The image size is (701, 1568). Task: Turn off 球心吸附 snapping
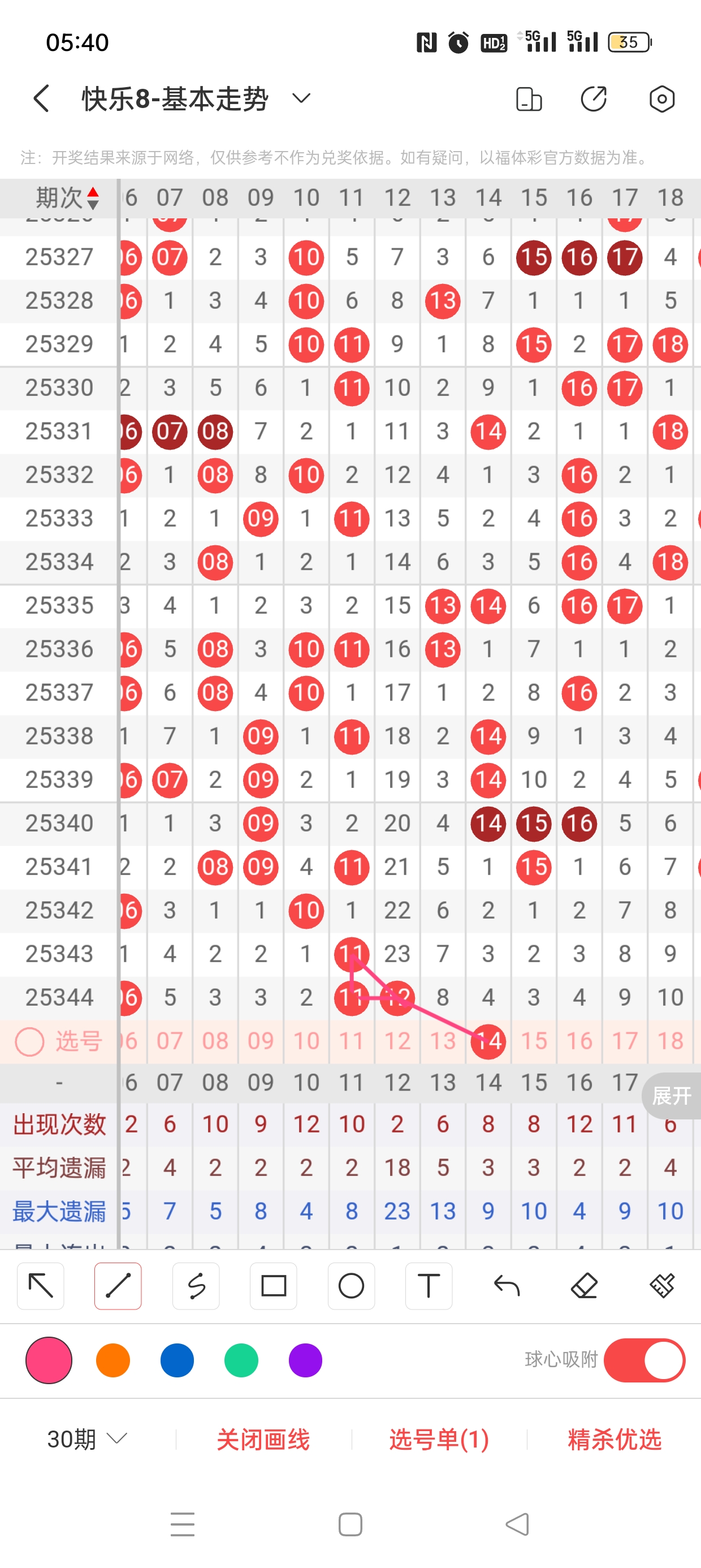(644, 1360)
